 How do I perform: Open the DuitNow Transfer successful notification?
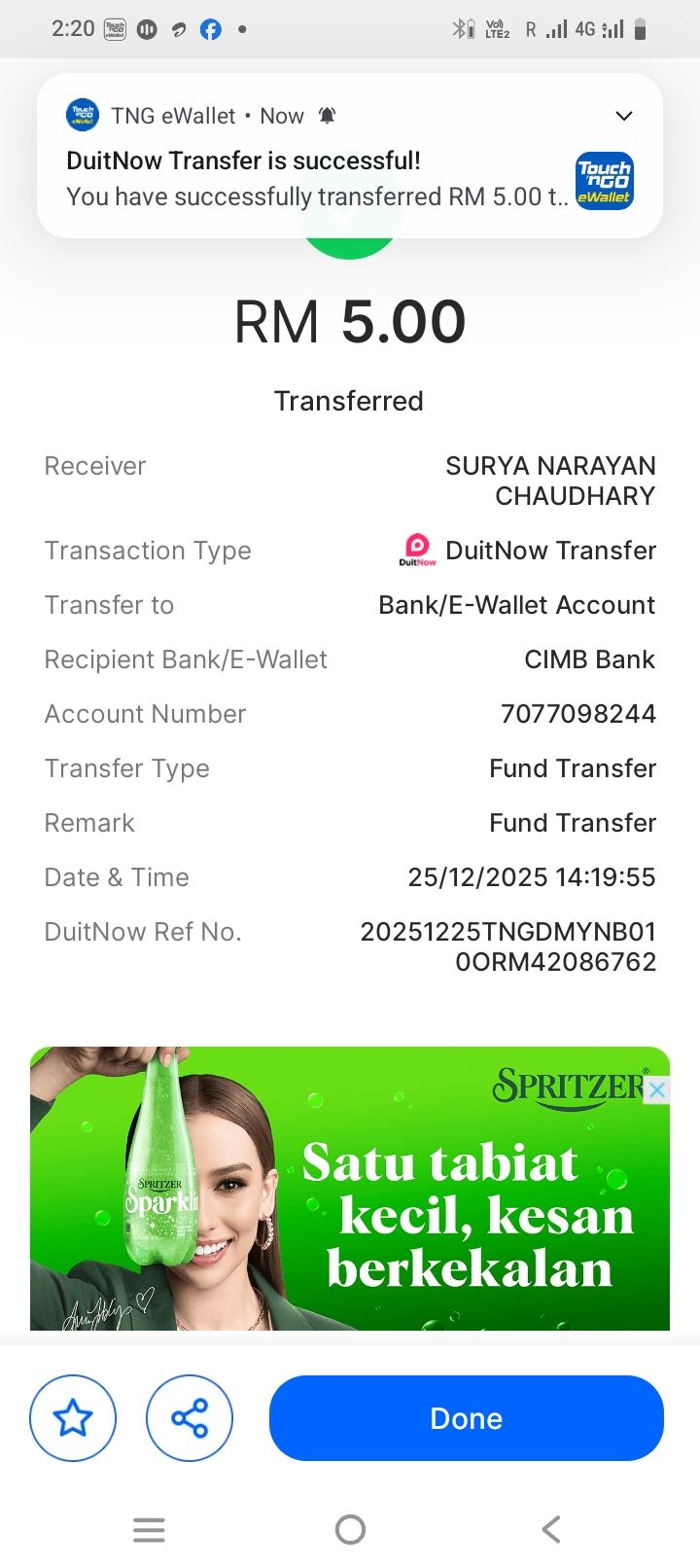(x=311, y=179)
